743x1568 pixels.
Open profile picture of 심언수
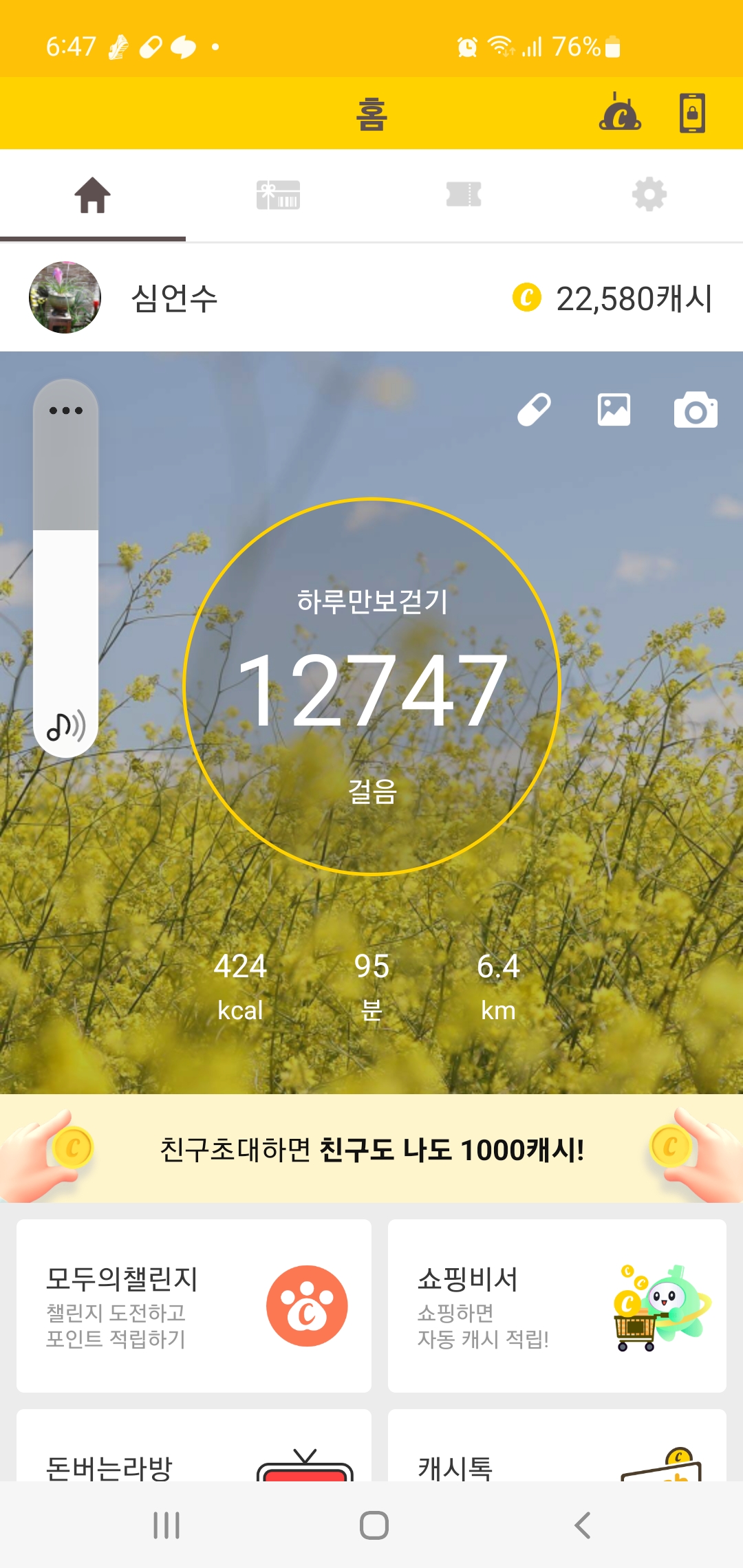[65, 298]
